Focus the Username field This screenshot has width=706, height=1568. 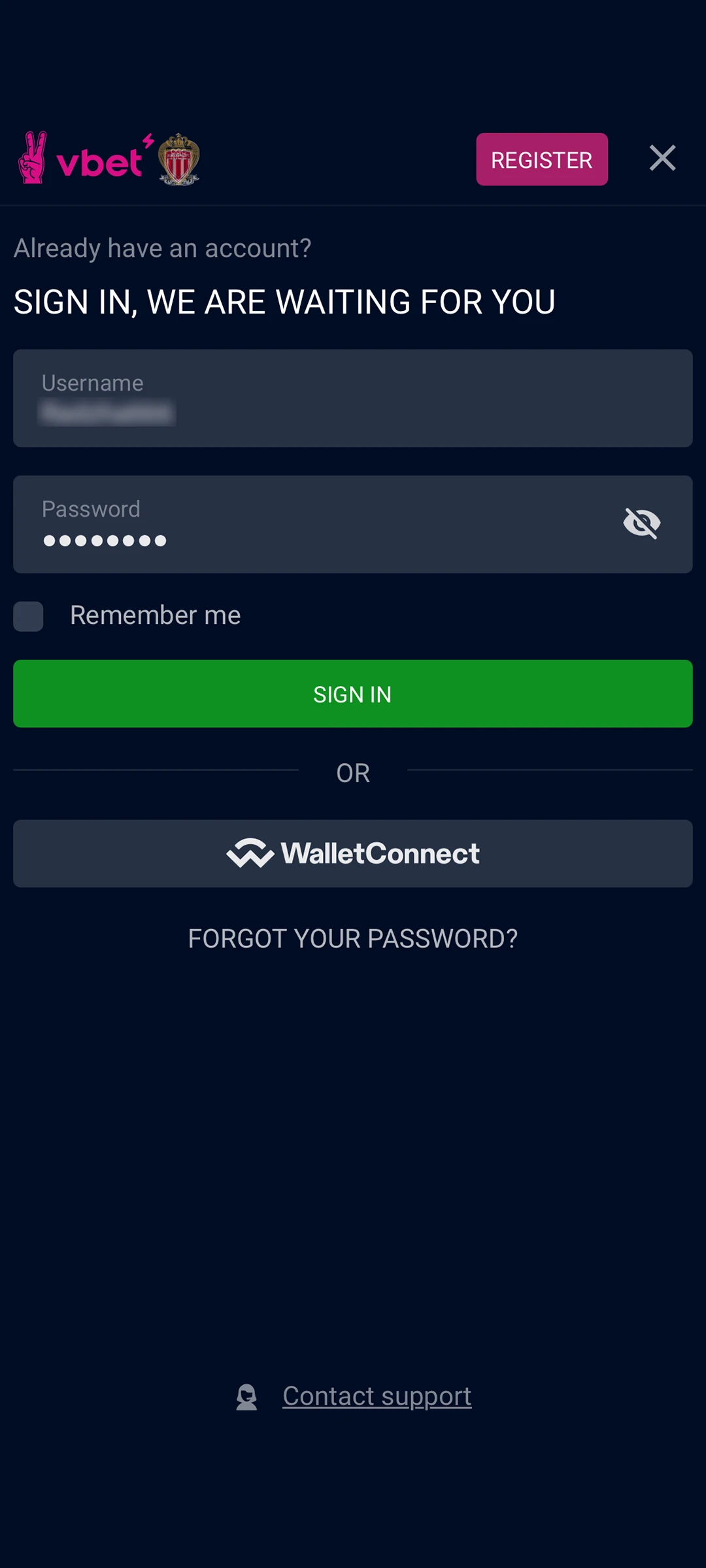(x=353, y=399)
